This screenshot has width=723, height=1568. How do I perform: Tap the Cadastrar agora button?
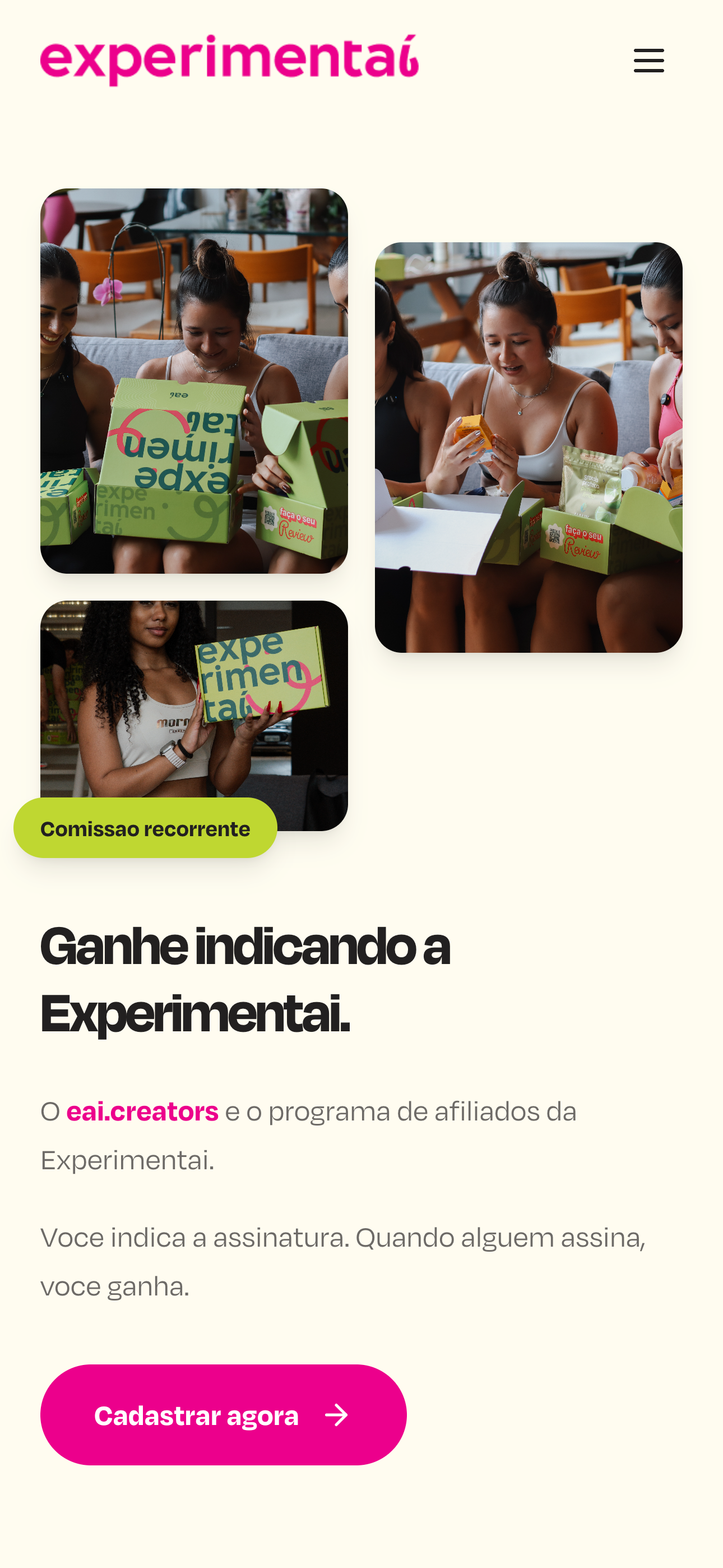224,1414
